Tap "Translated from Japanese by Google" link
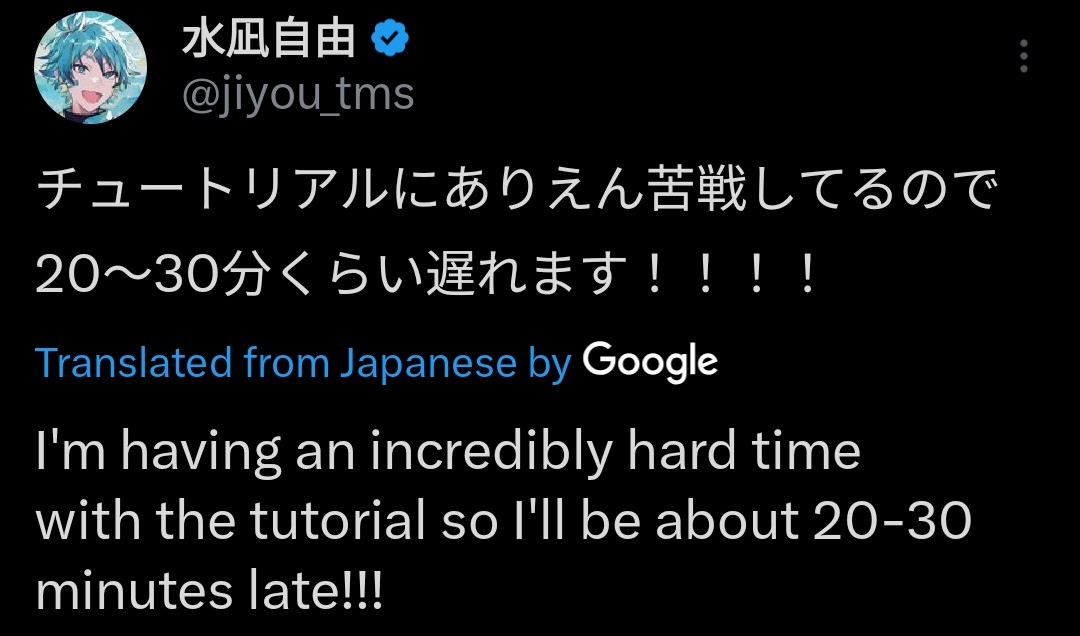 click(x=376, y=362)
